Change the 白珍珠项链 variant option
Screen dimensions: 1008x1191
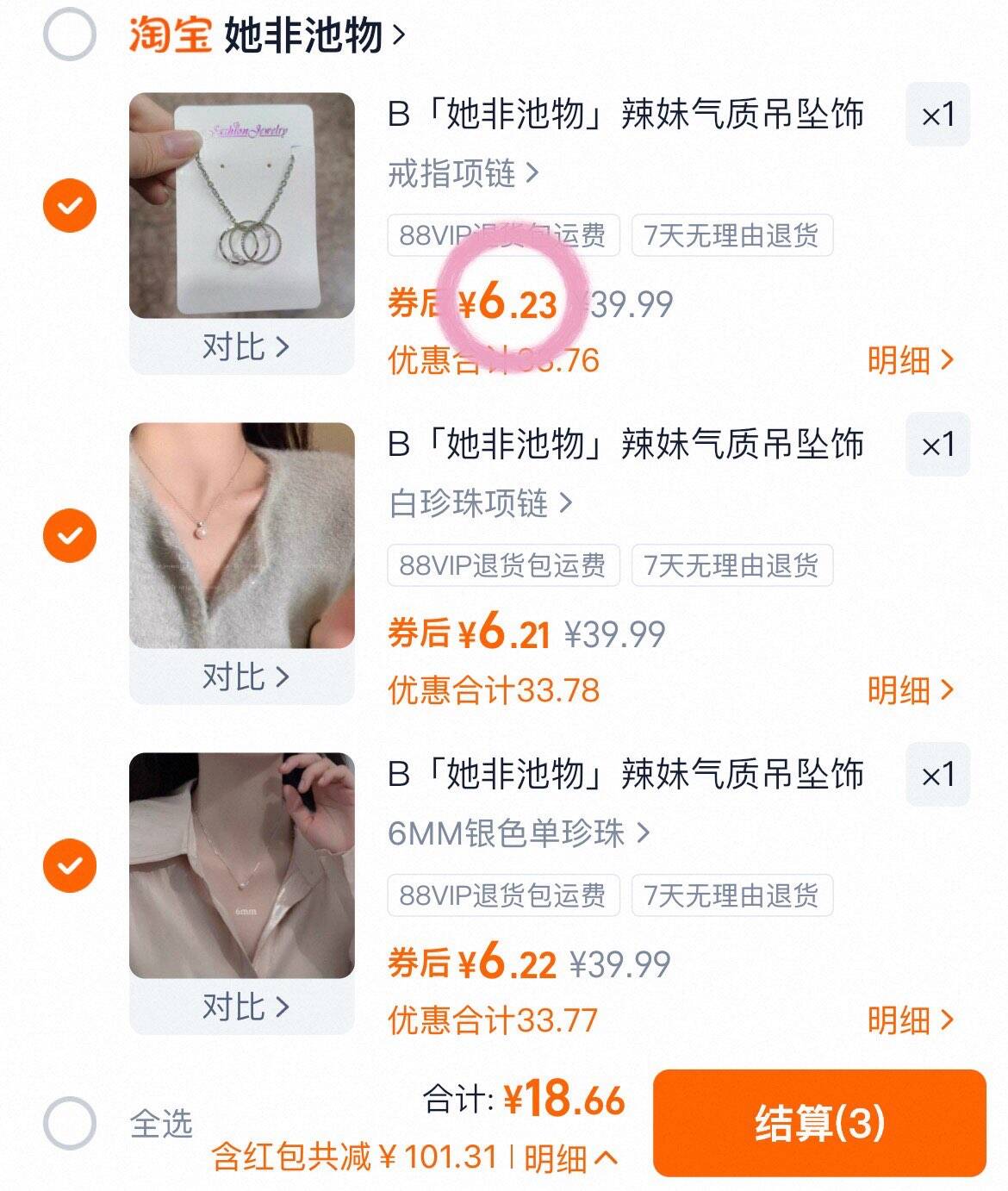coord(480,503)
